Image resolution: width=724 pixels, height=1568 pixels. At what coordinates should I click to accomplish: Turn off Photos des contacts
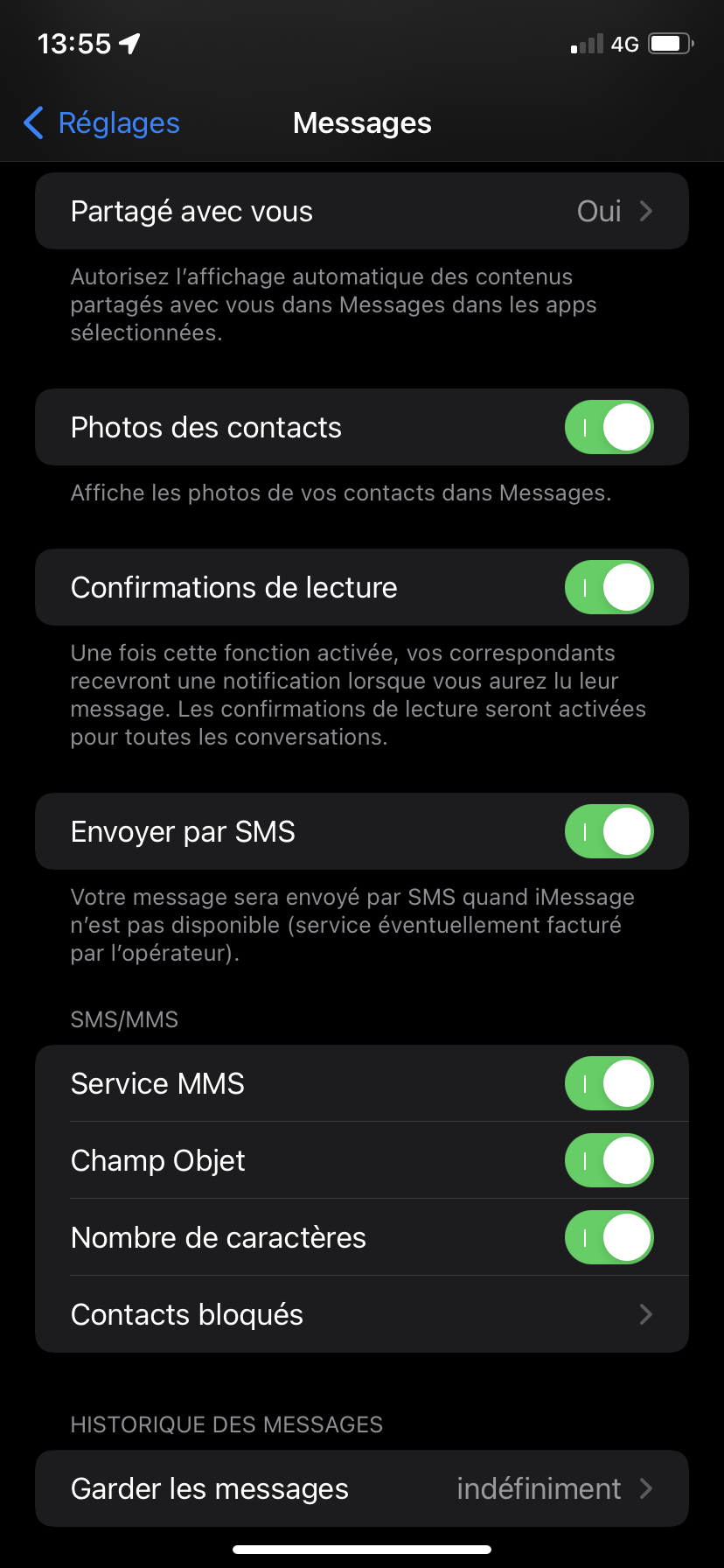click(x=609, y=427)
